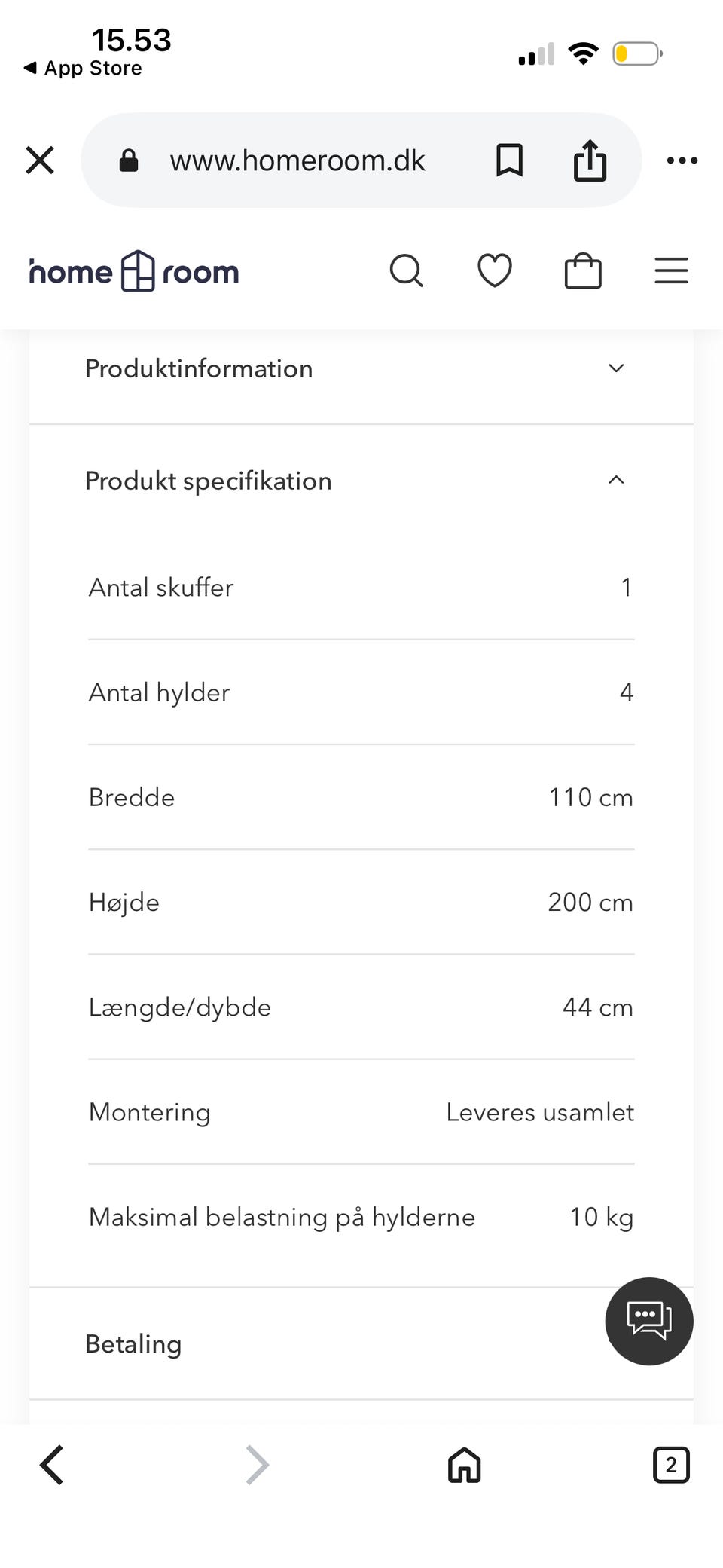
Task: Expand the Betaling section
Action: coord(360,1343)
